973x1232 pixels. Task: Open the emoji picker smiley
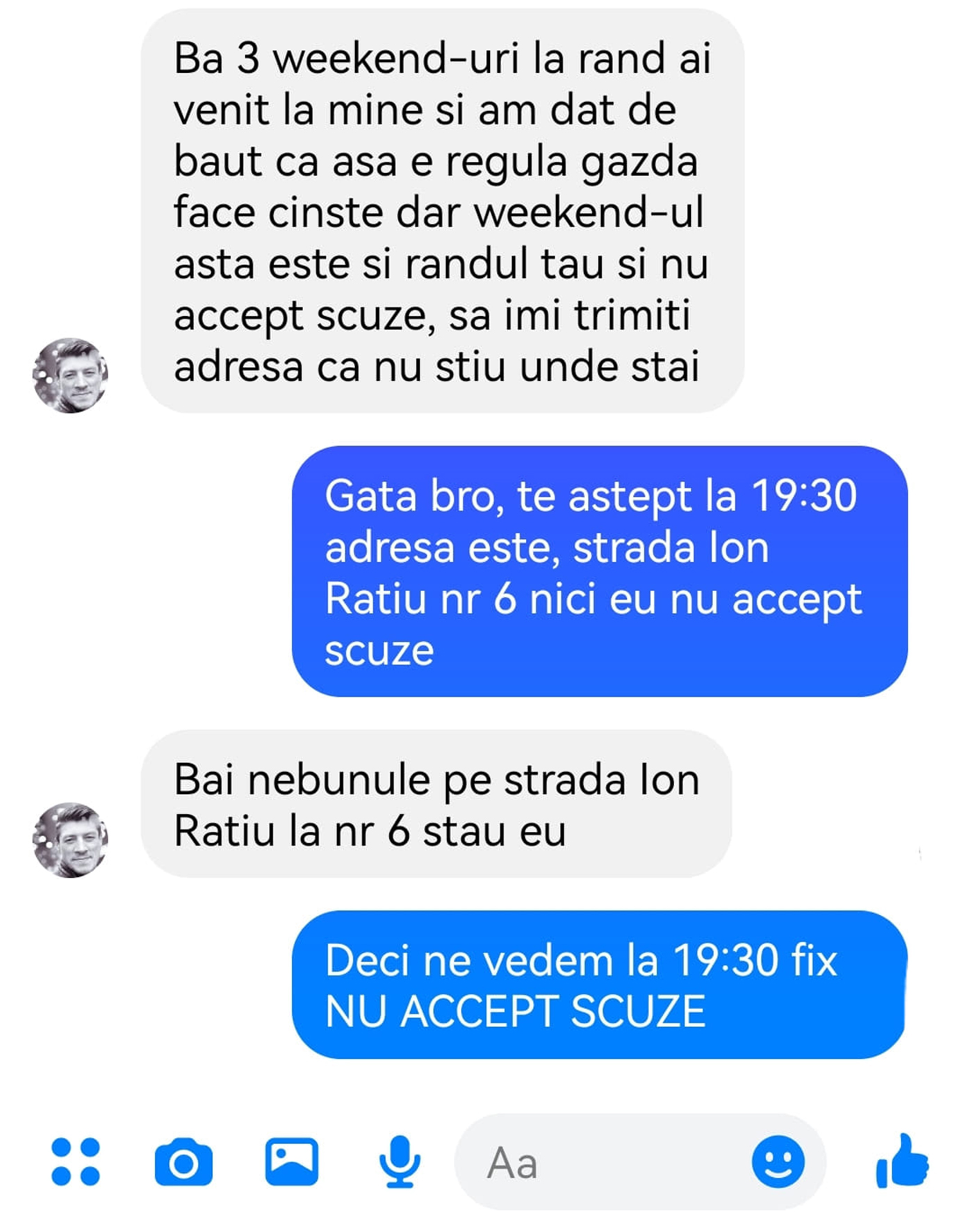point(778,1162)
